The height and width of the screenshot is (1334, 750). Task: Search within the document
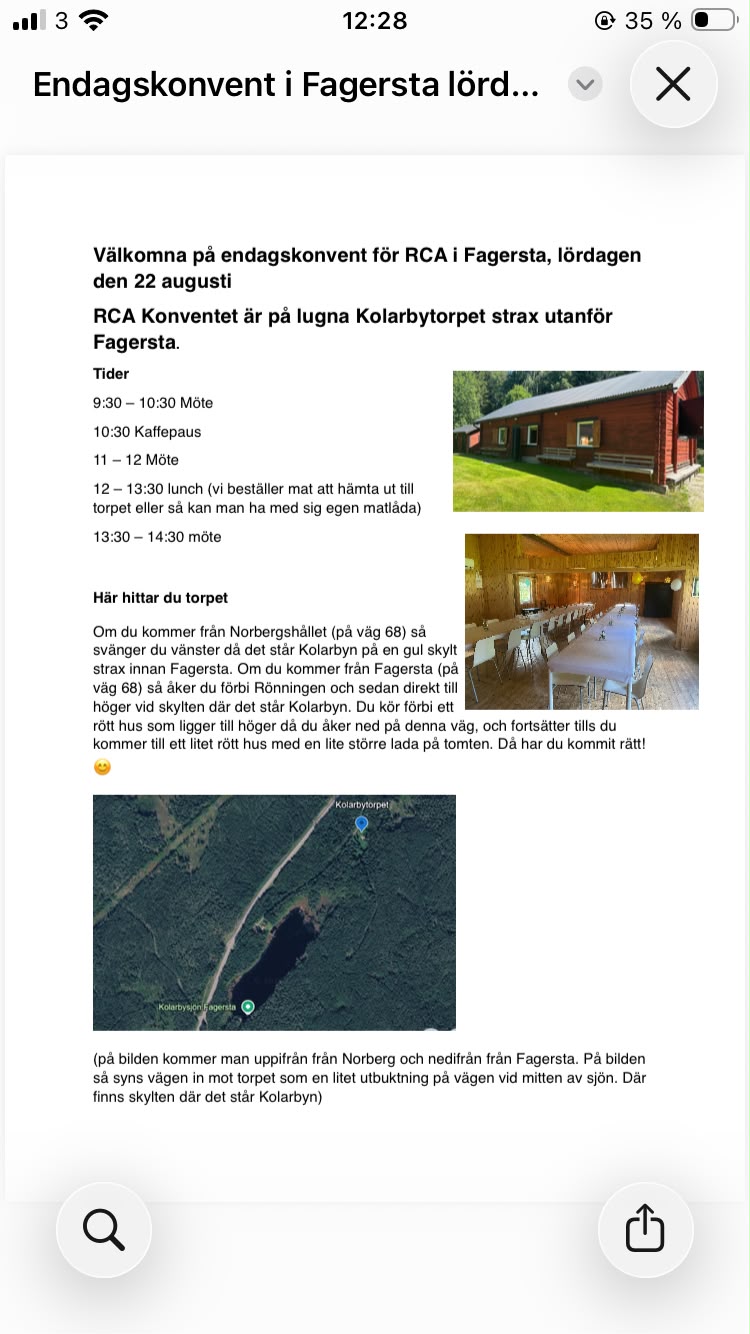coord(104,1229)
